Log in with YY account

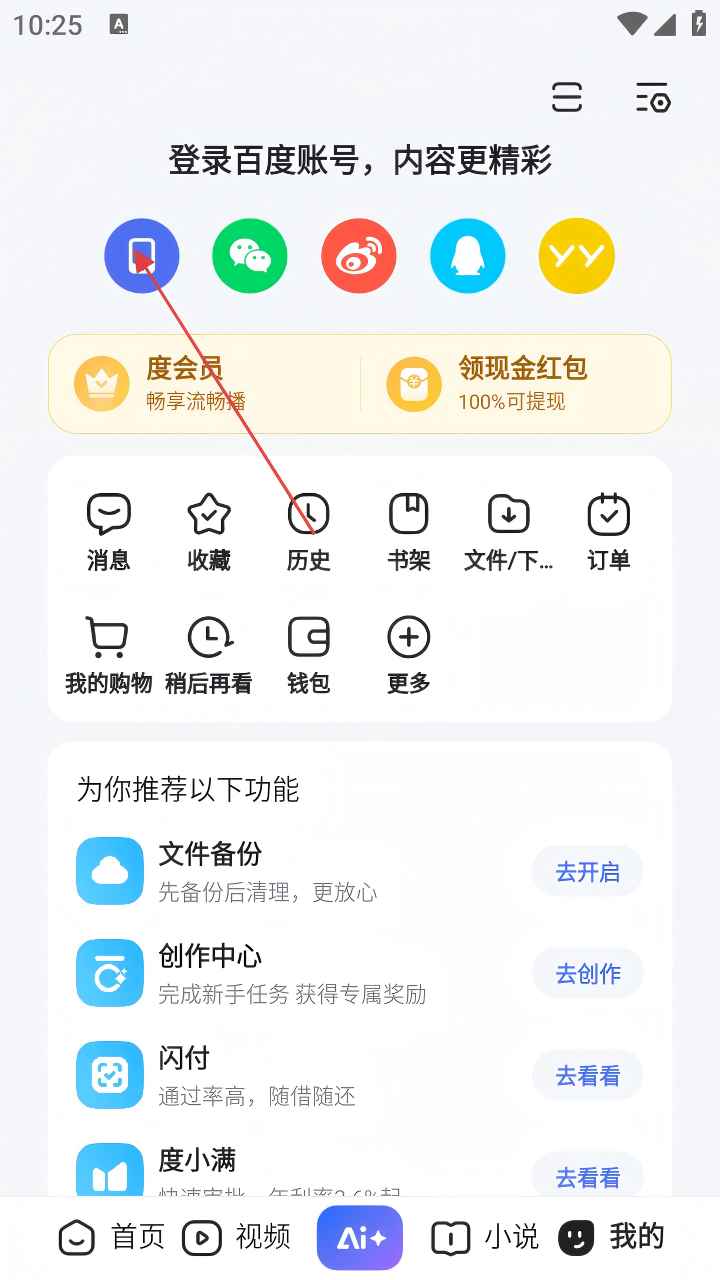(x=577, y=256)
